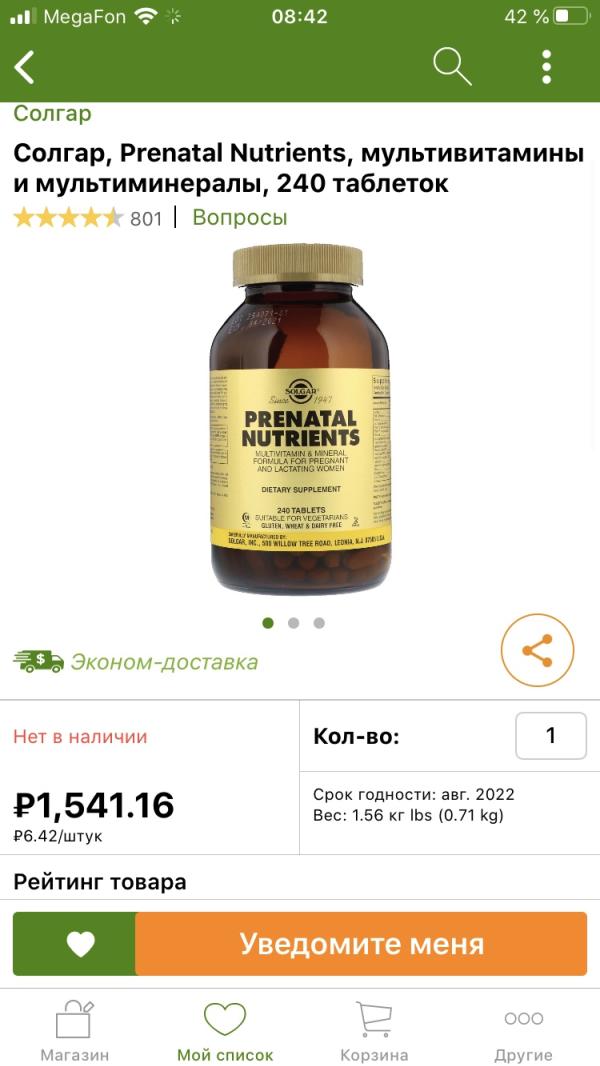Add product to wishlist with heart button
Viewport: 600px width, 1066px height.
pyautogui.click(x=80, y=944)
